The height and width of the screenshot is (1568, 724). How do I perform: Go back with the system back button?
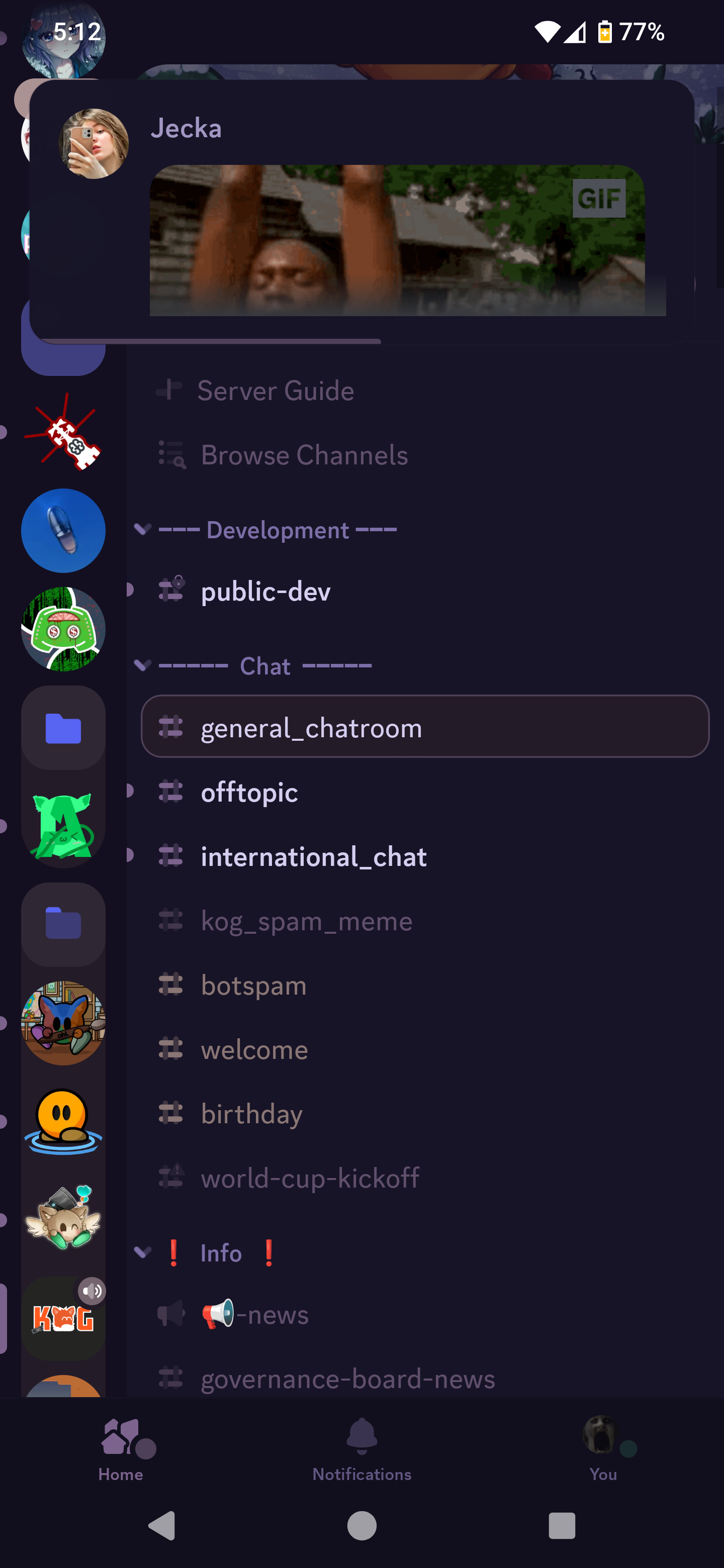tap(162, 1525)
